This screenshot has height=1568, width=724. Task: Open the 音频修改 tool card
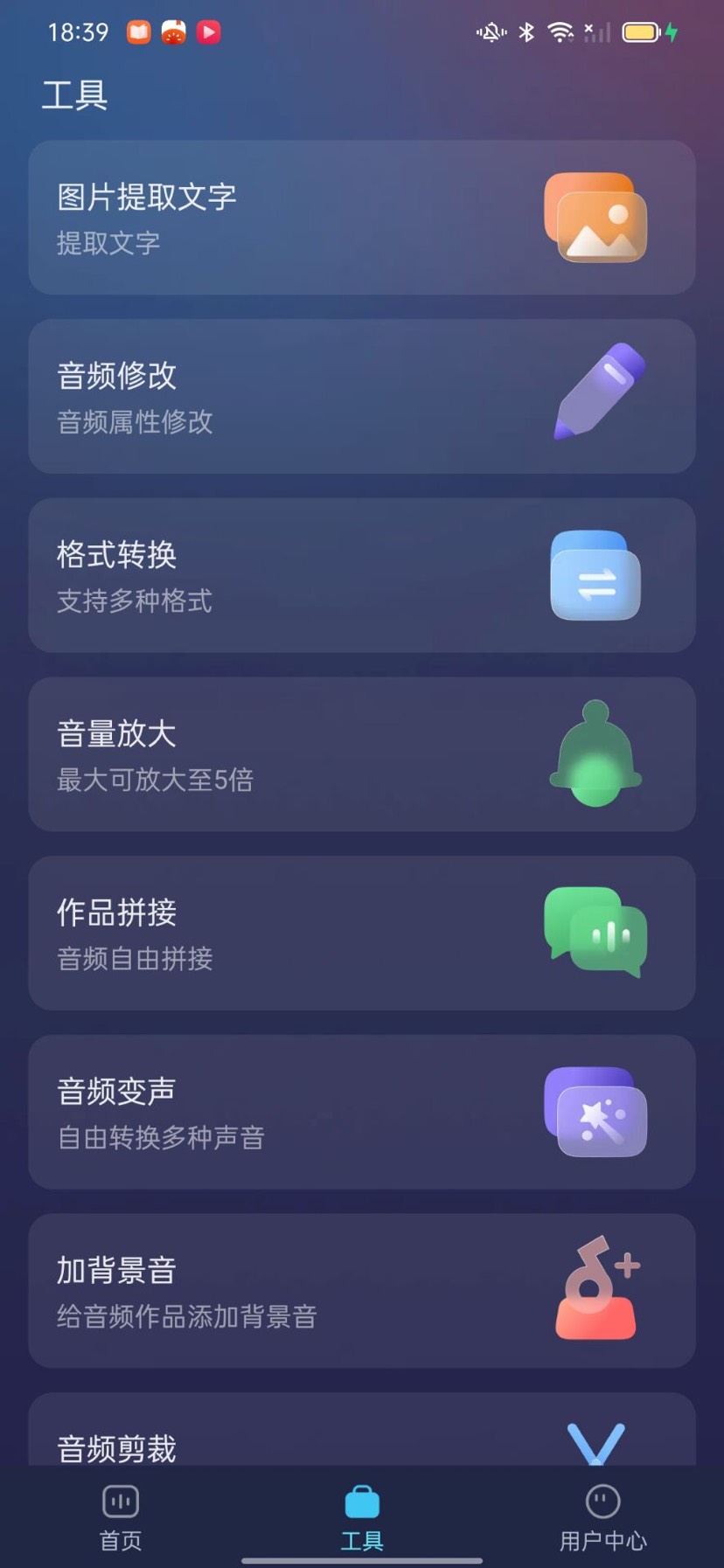click(x=361, y=397)
